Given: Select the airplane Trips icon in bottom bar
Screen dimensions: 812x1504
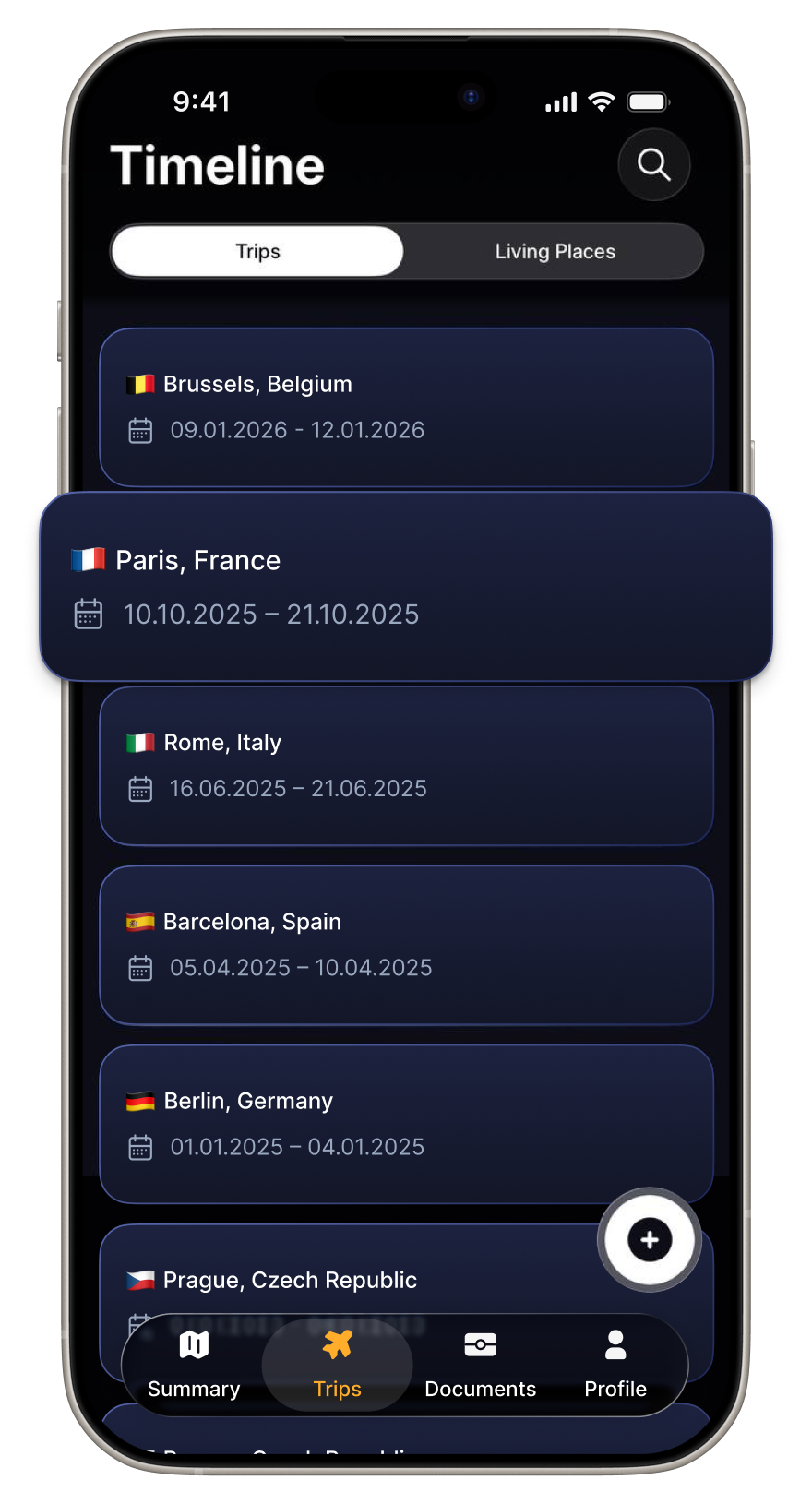Looking at the screenshot, I should (x=337, y=1345).
